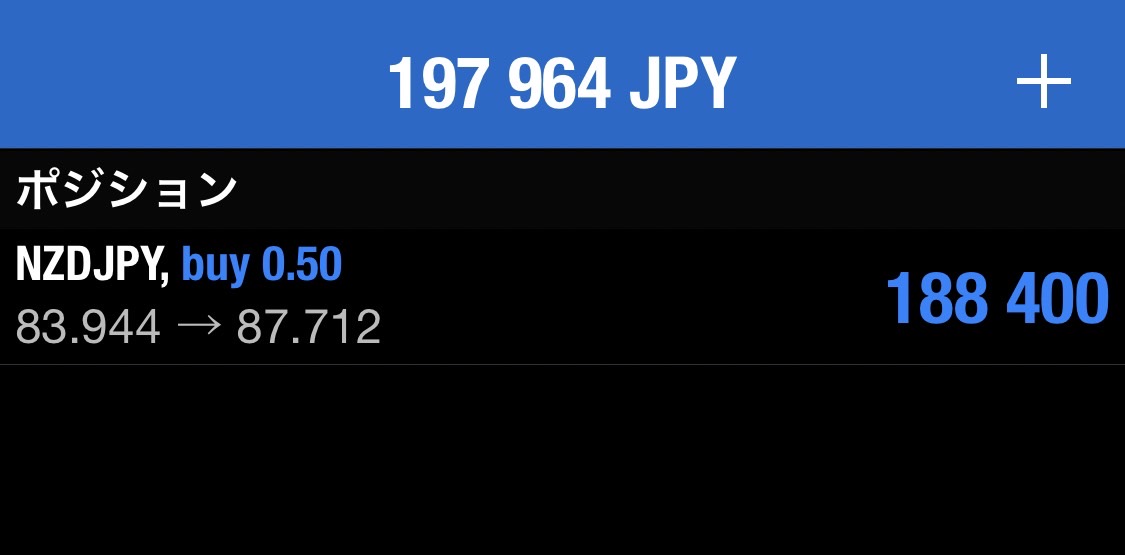Tap the plus icon to add a new order
The width and height of the screenshot is (1125, 555).
tap(1043, 82)
